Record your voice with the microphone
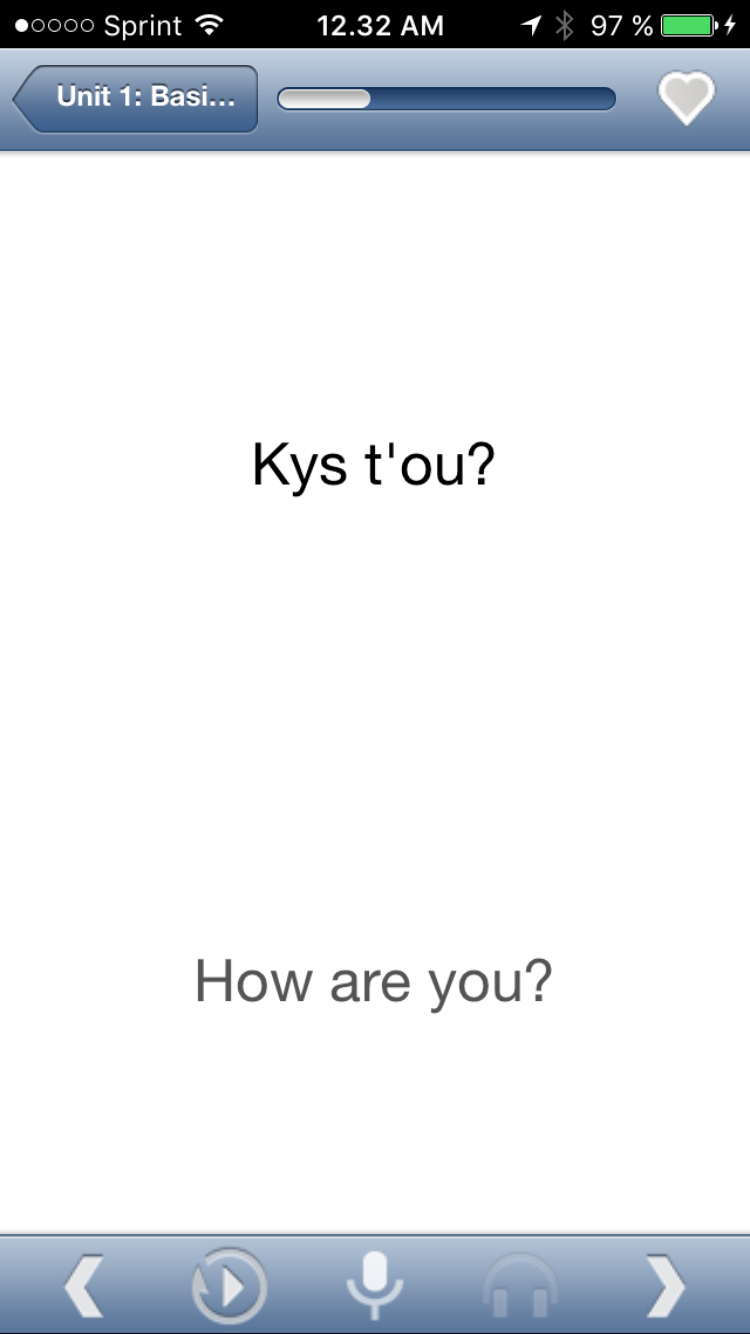The width and height of the screenshot is (750, 1334). pos(375,1284)
